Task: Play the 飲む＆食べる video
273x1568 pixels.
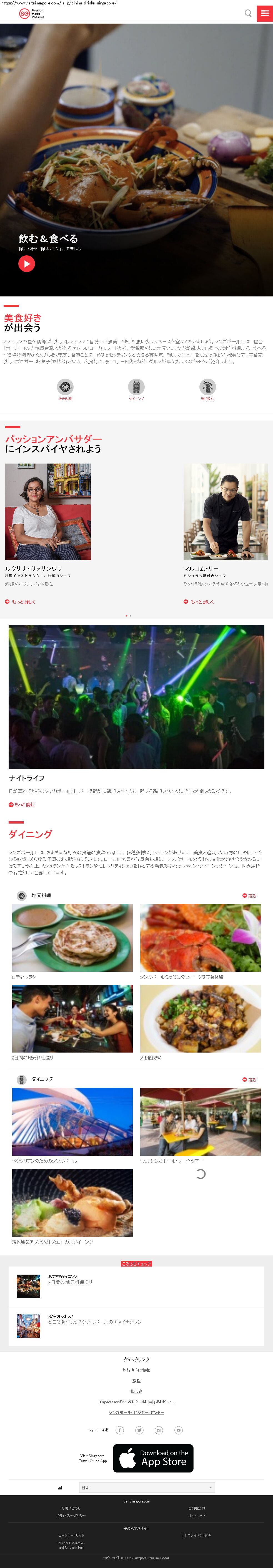Action: tap(26, 264)
